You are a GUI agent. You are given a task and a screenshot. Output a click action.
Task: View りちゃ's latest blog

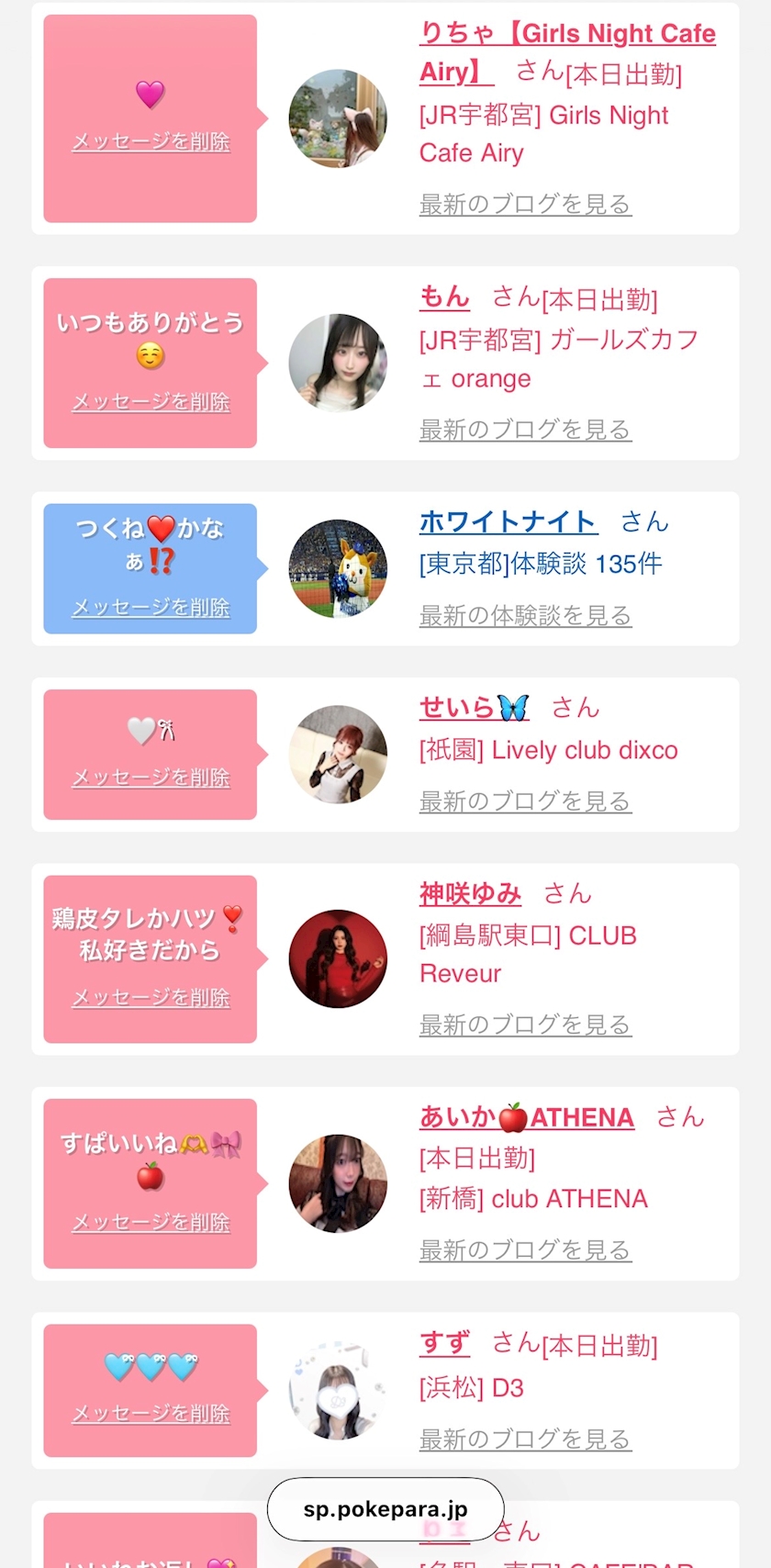pos(524,205)
